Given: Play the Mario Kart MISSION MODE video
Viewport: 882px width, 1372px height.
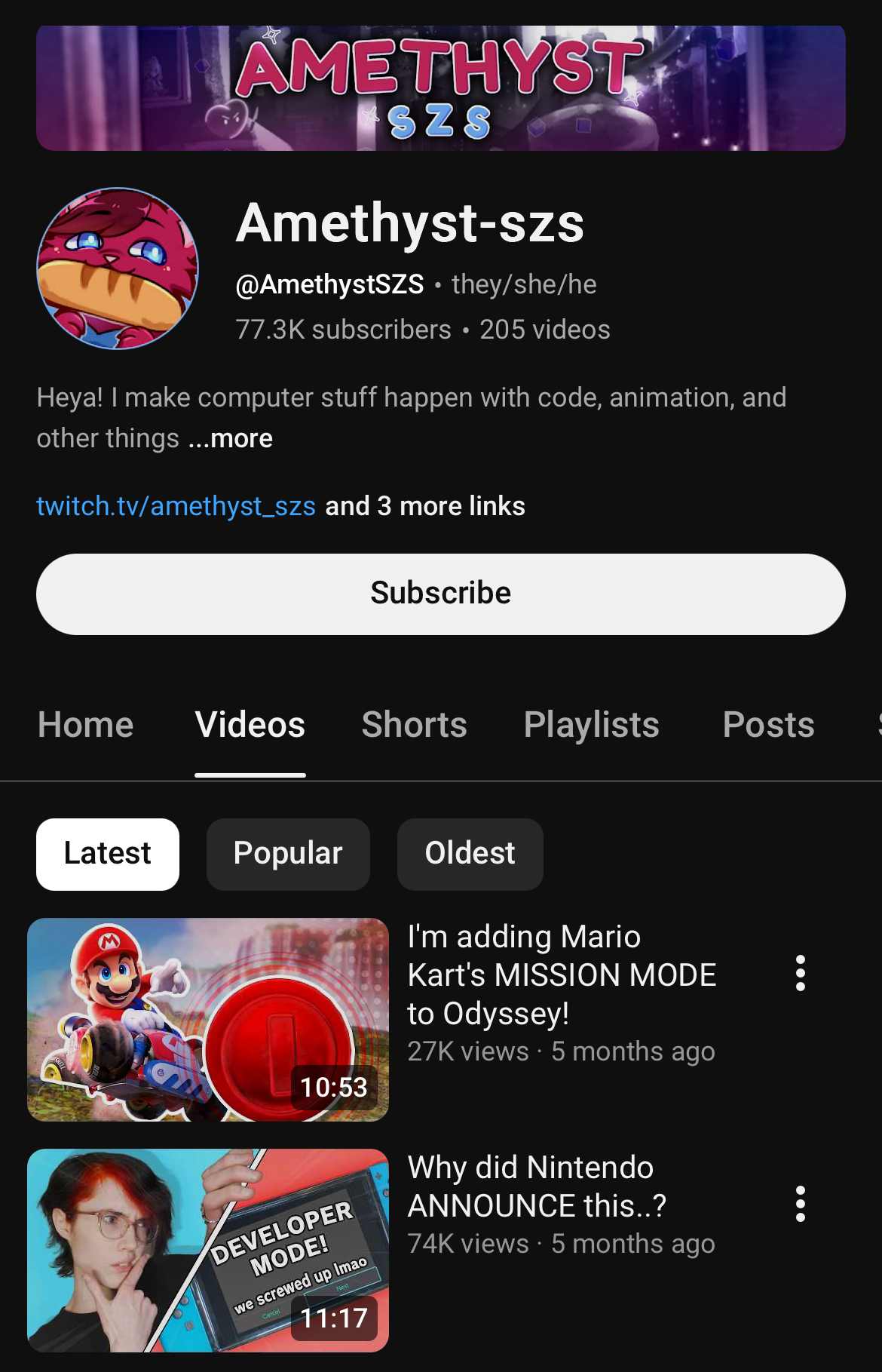Looking at the screenshot, I should tap(208, 1019).
